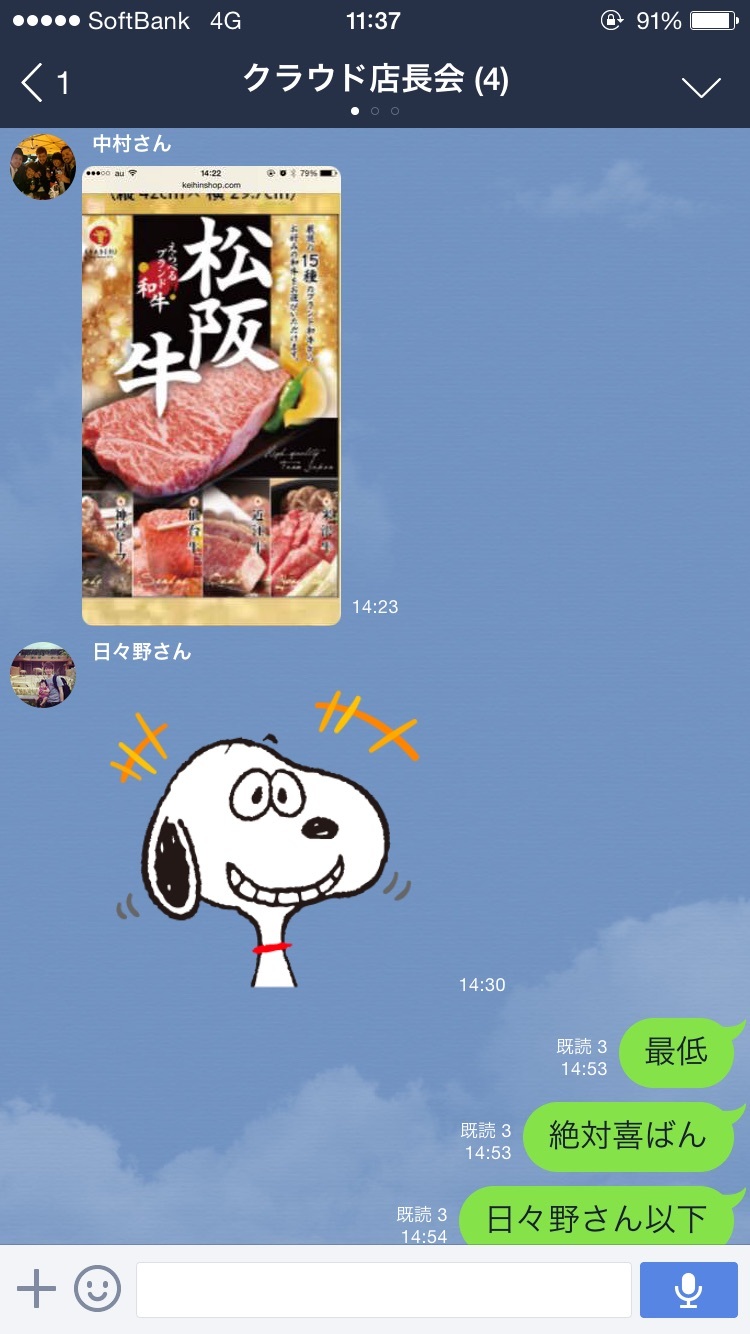Start a voice message with the microphone

pos(688,1289)
